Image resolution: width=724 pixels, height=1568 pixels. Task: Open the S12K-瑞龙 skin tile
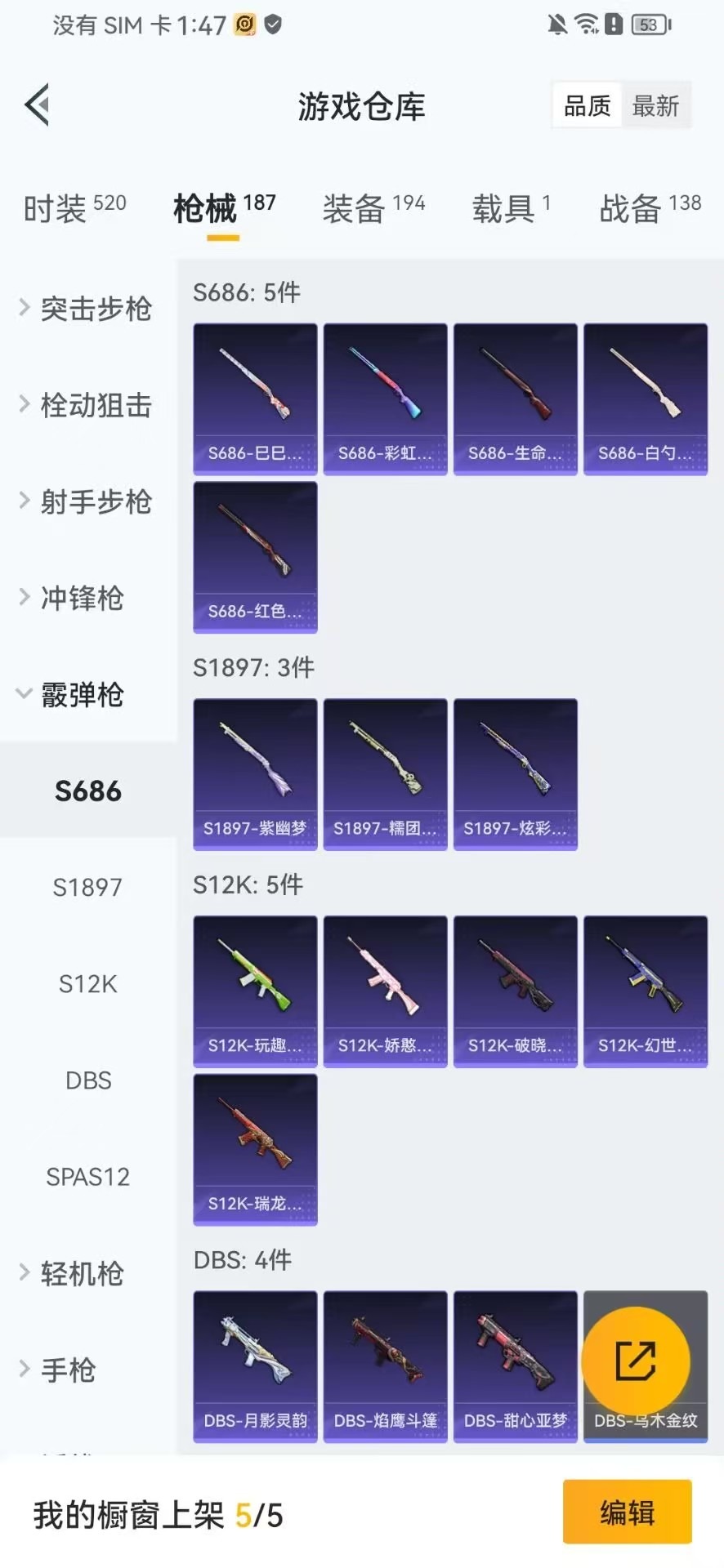coord(255,1150)
